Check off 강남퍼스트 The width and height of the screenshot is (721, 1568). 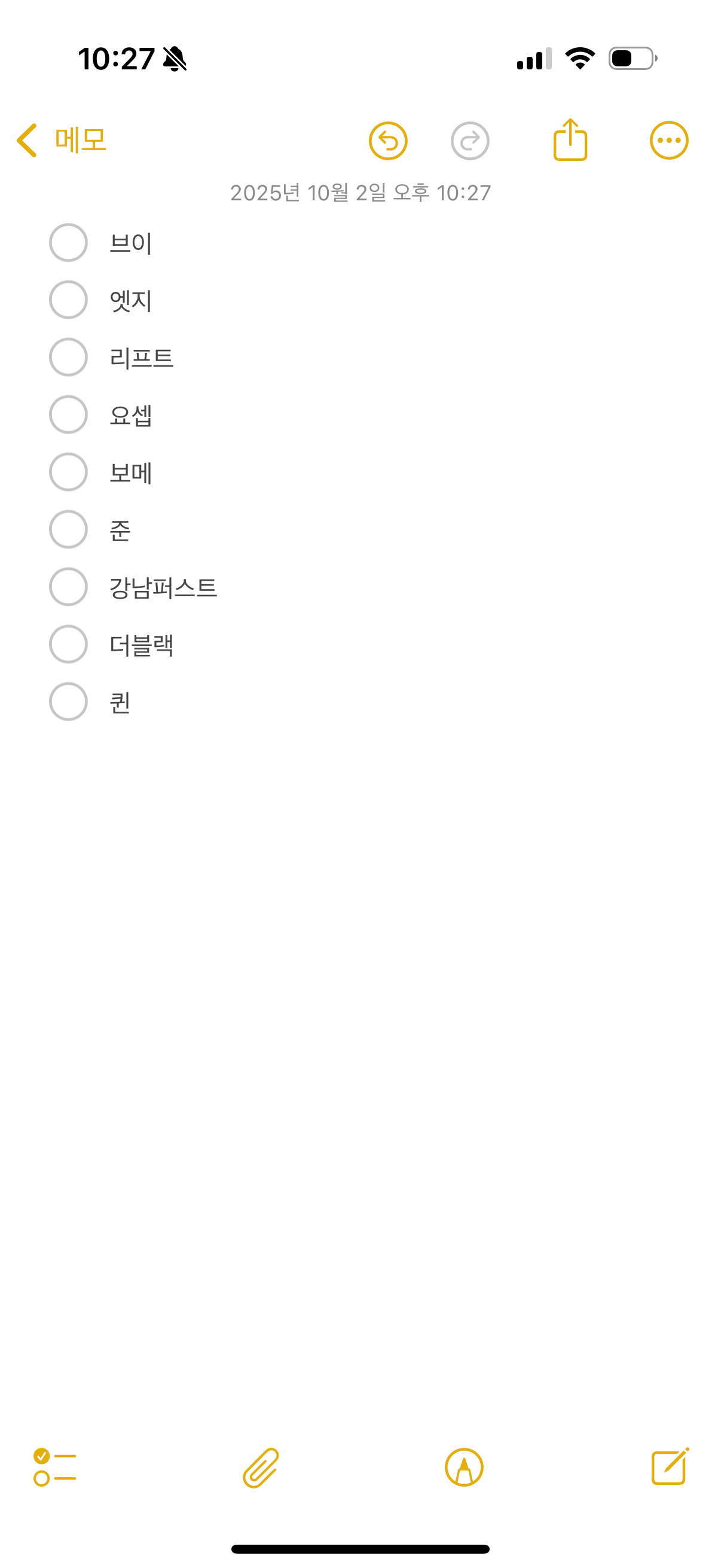(68, 587)
